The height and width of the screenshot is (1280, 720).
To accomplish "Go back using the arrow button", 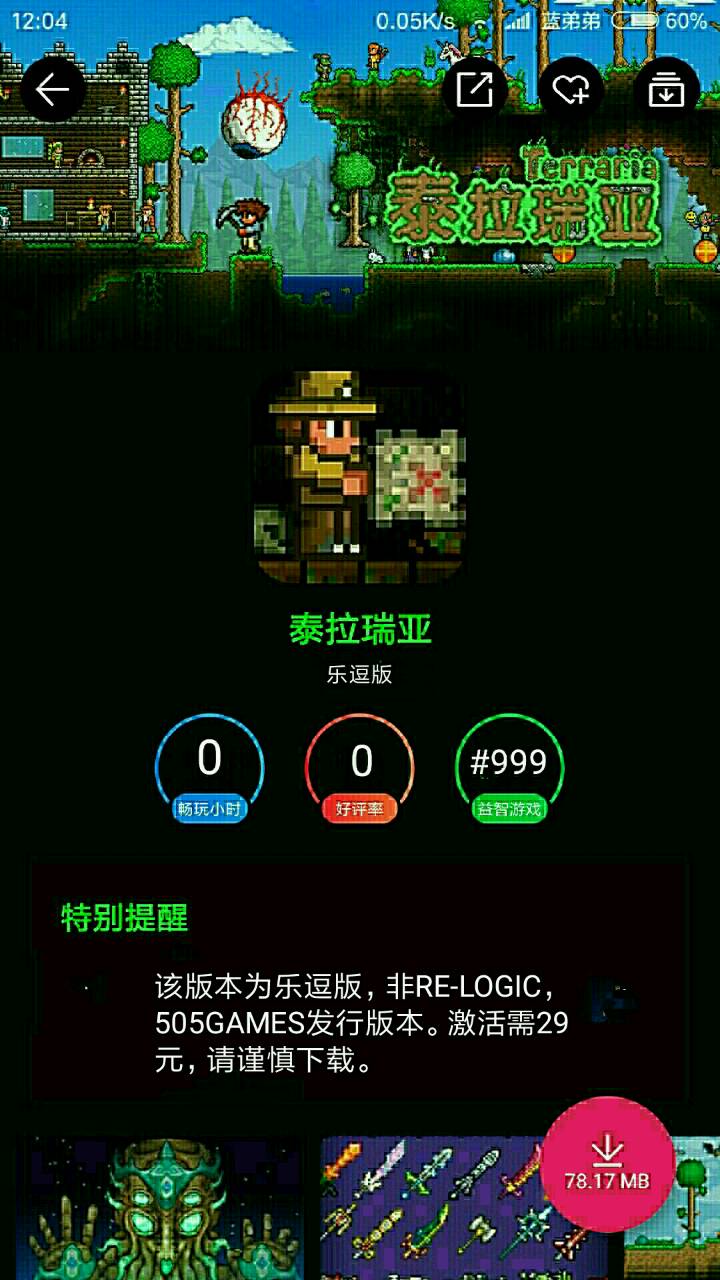I will click(x=52, y=90).
